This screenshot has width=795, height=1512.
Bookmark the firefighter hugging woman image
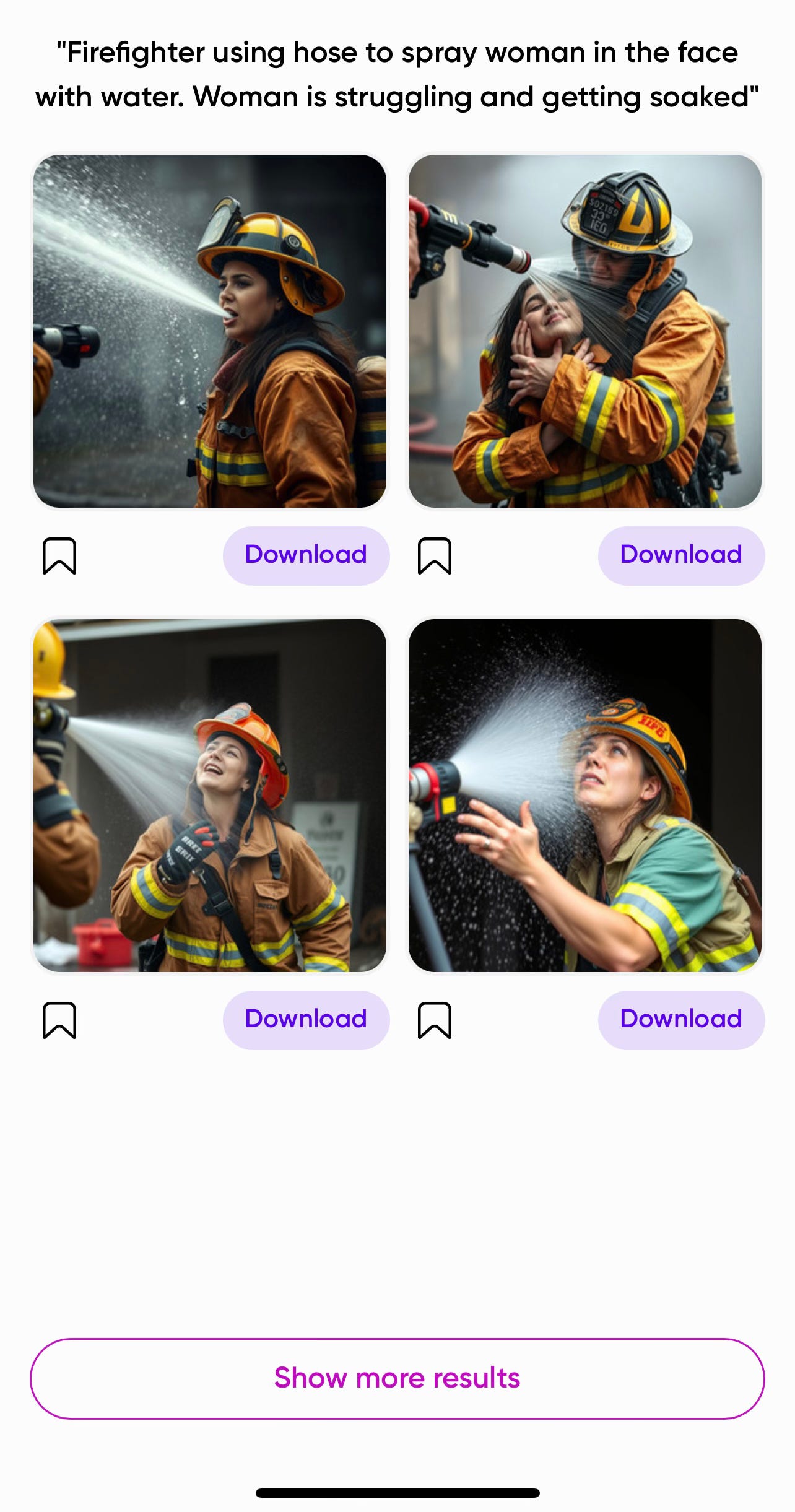(x=435, y=555)
